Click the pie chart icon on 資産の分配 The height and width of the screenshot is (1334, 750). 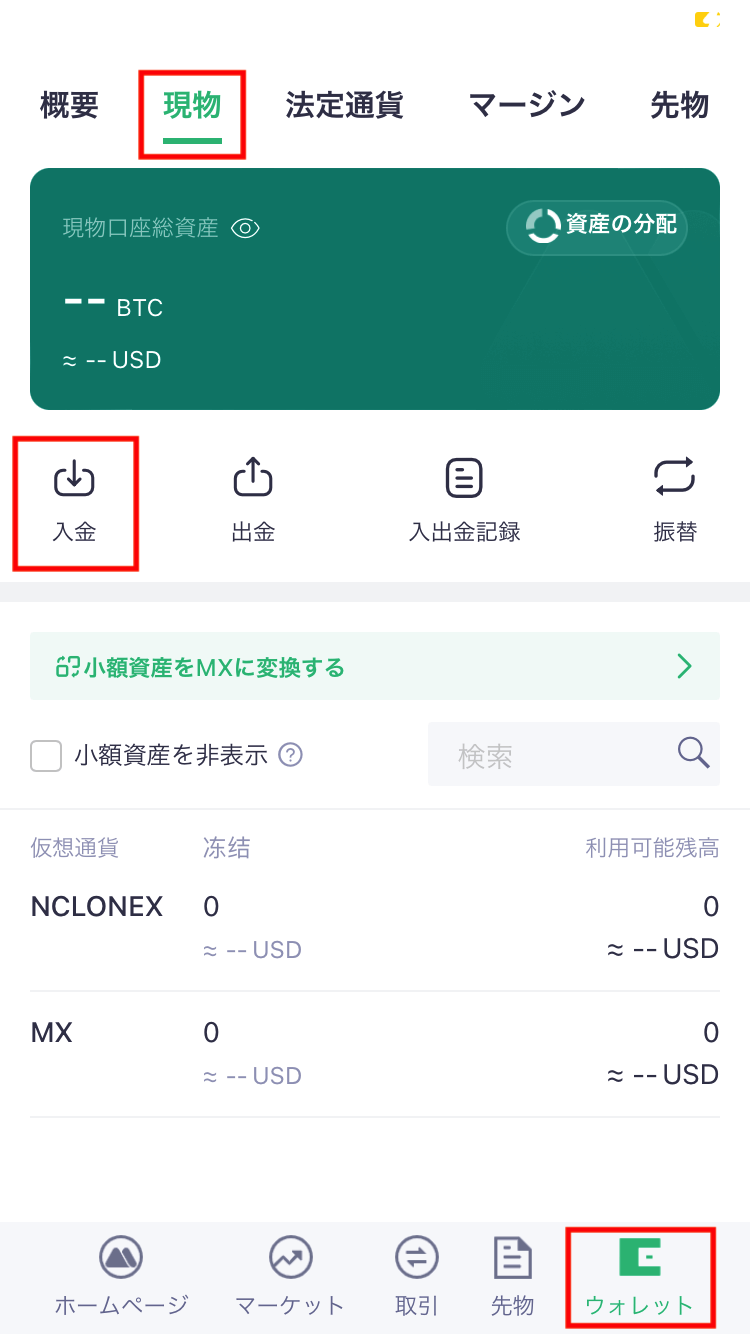[x=543, y=227]
